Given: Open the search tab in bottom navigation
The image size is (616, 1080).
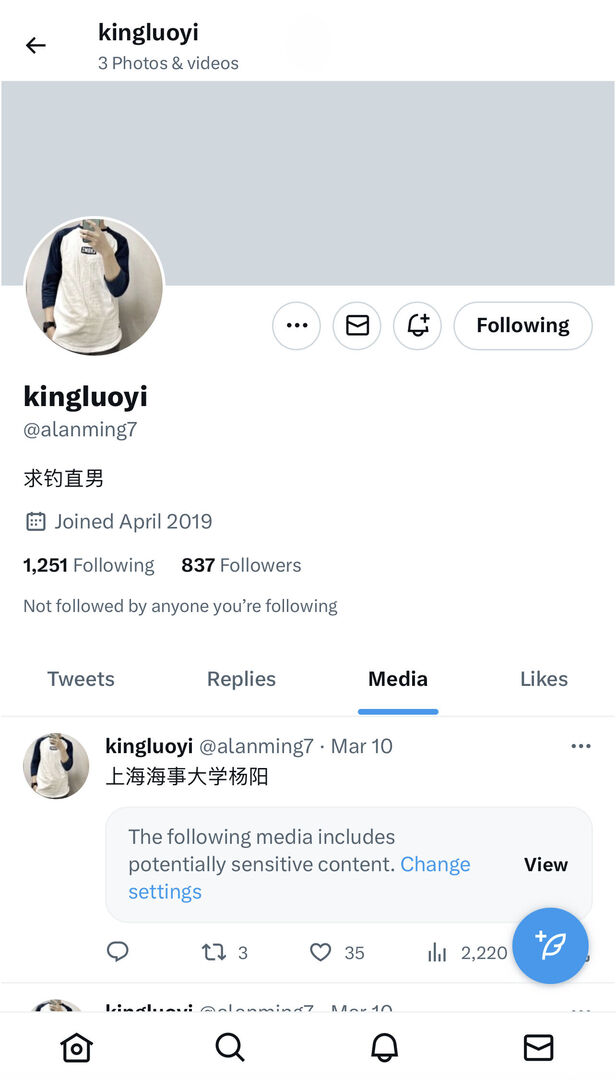Looking at the screenshot, I should 230,1047.
